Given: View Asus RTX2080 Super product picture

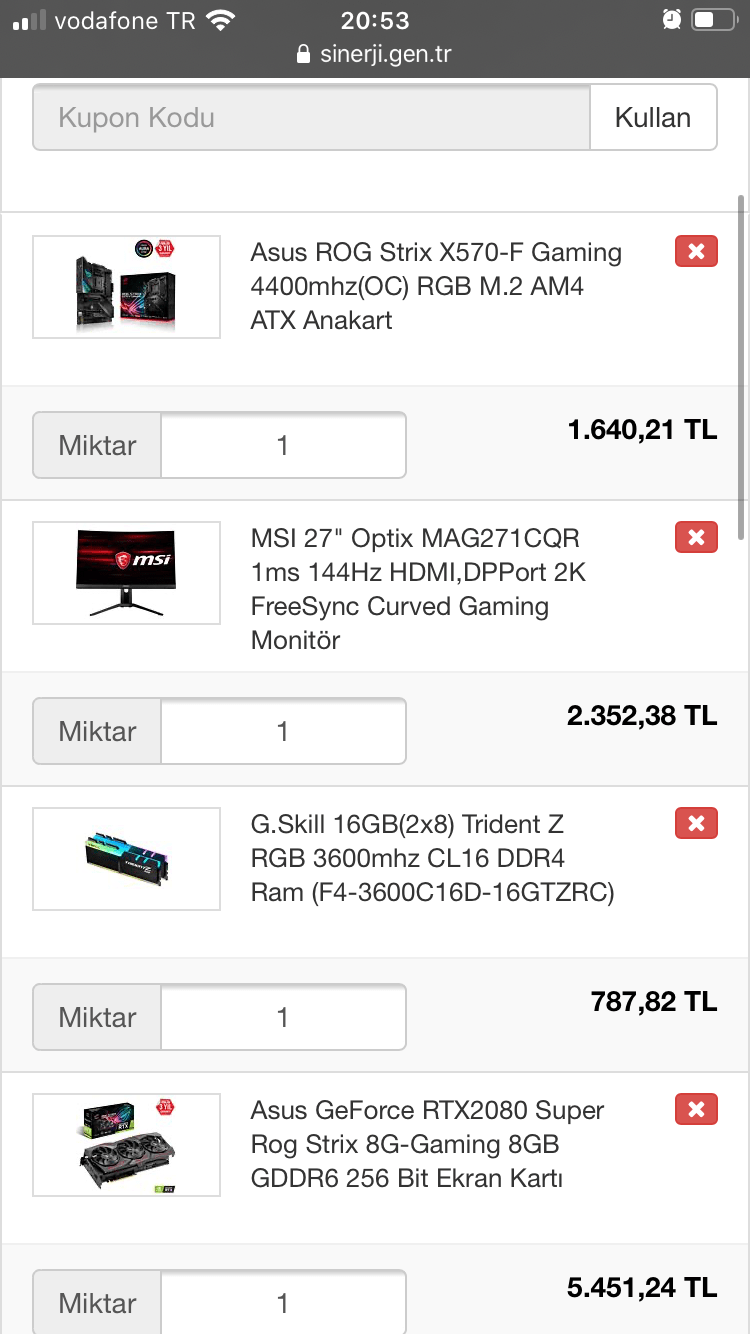Looking at the screenshot, I should (126, 1145).
